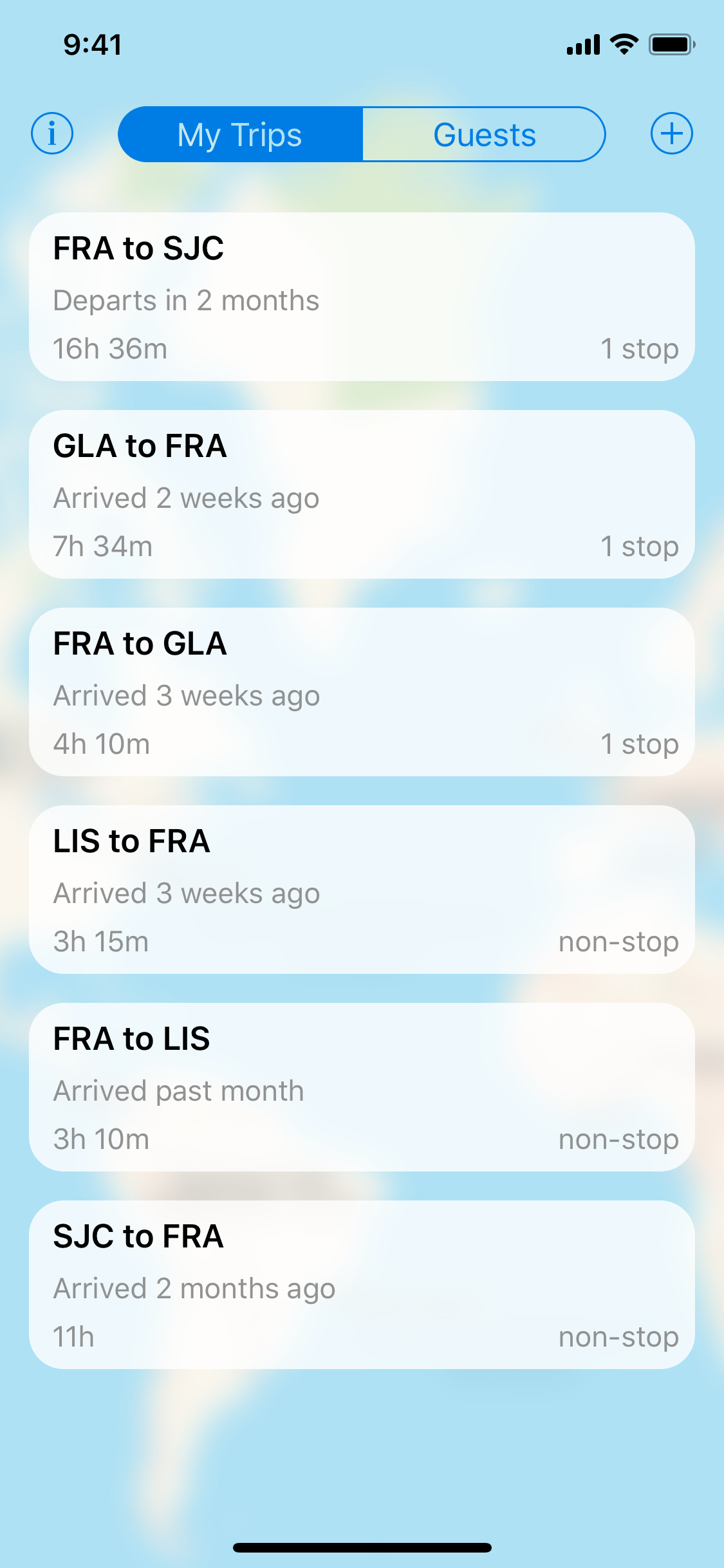Select the My Trips tab

[x=239, y=134]
